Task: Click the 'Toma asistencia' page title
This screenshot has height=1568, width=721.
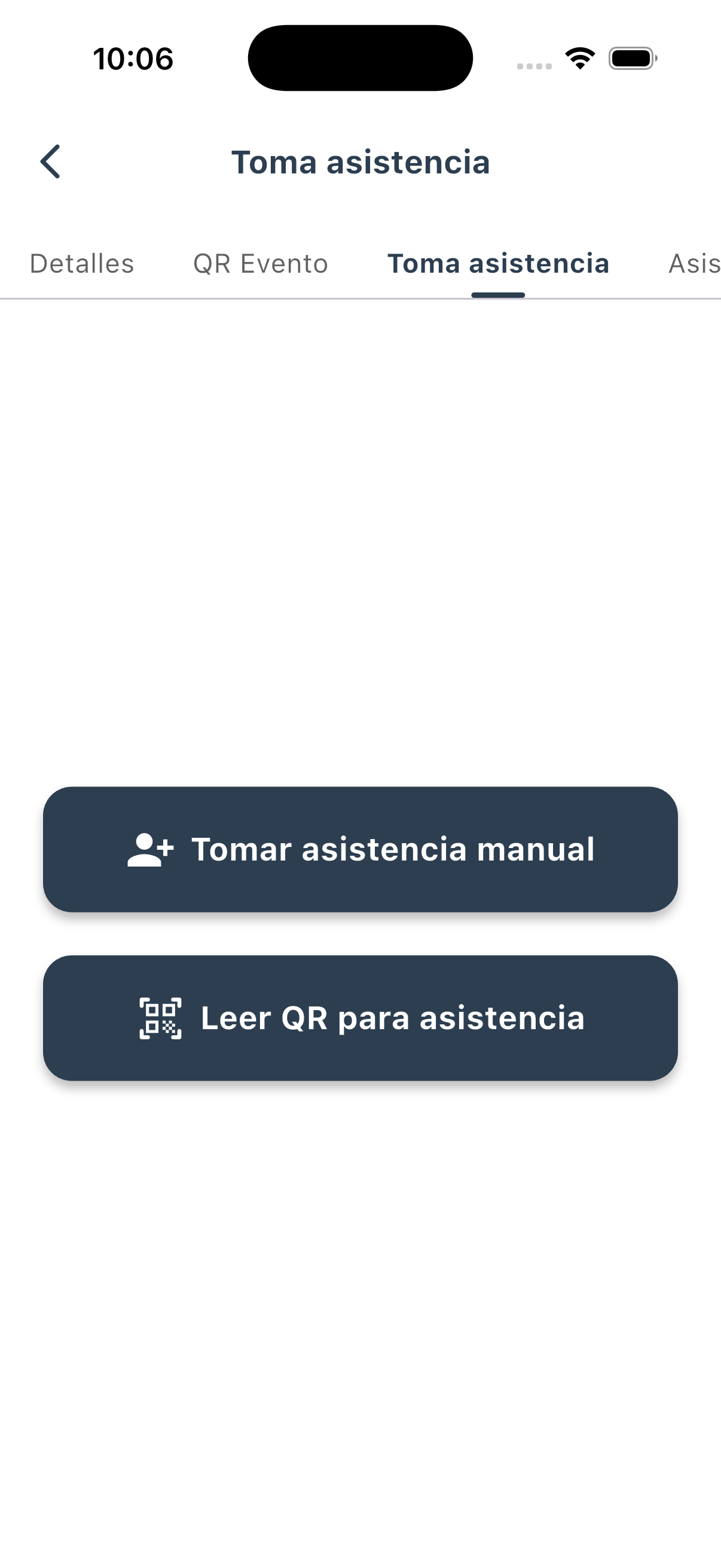Action: pyautogui.click(x=361, y=162)
